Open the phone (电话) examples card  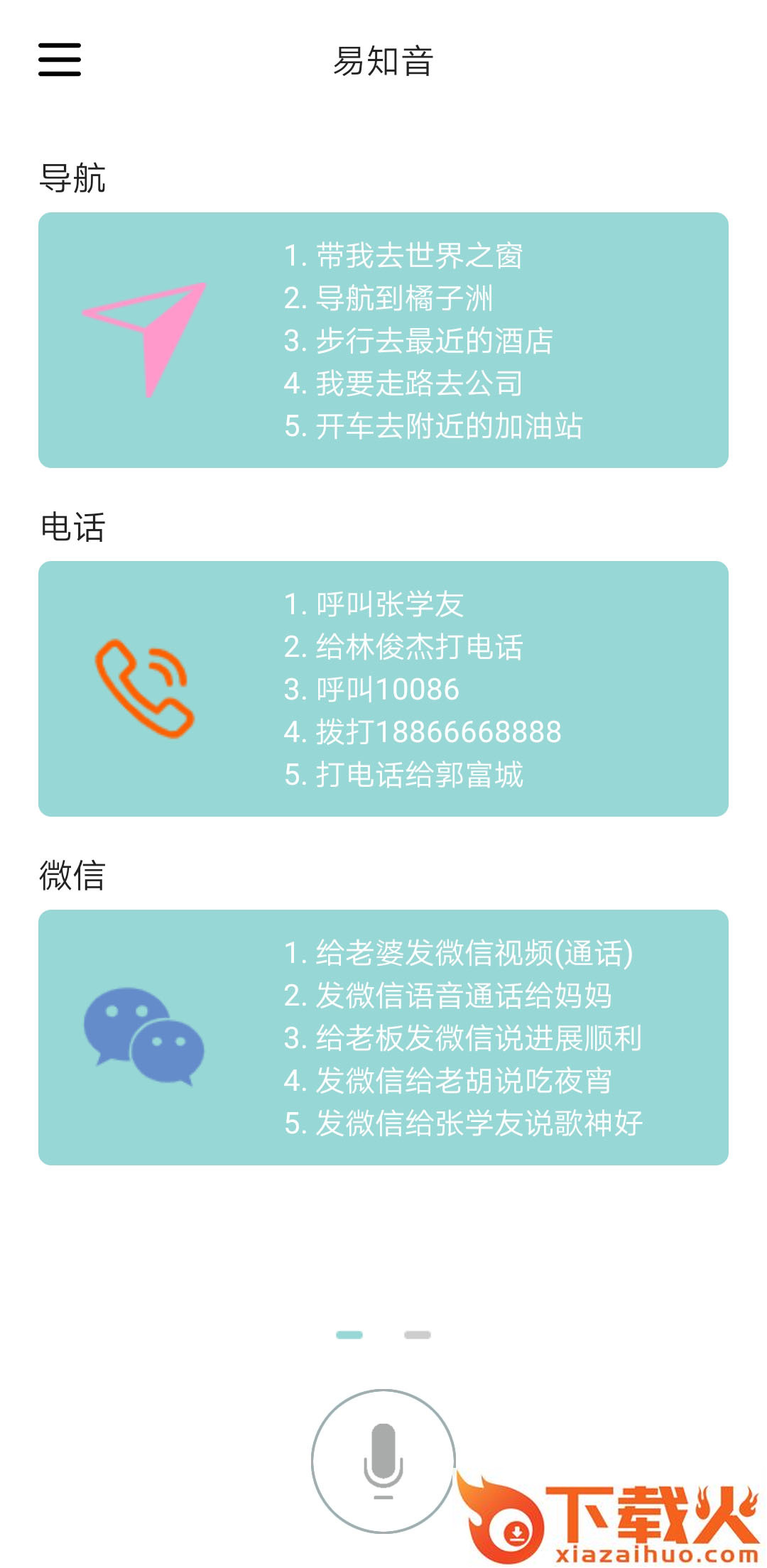click(x=383, y=689)
